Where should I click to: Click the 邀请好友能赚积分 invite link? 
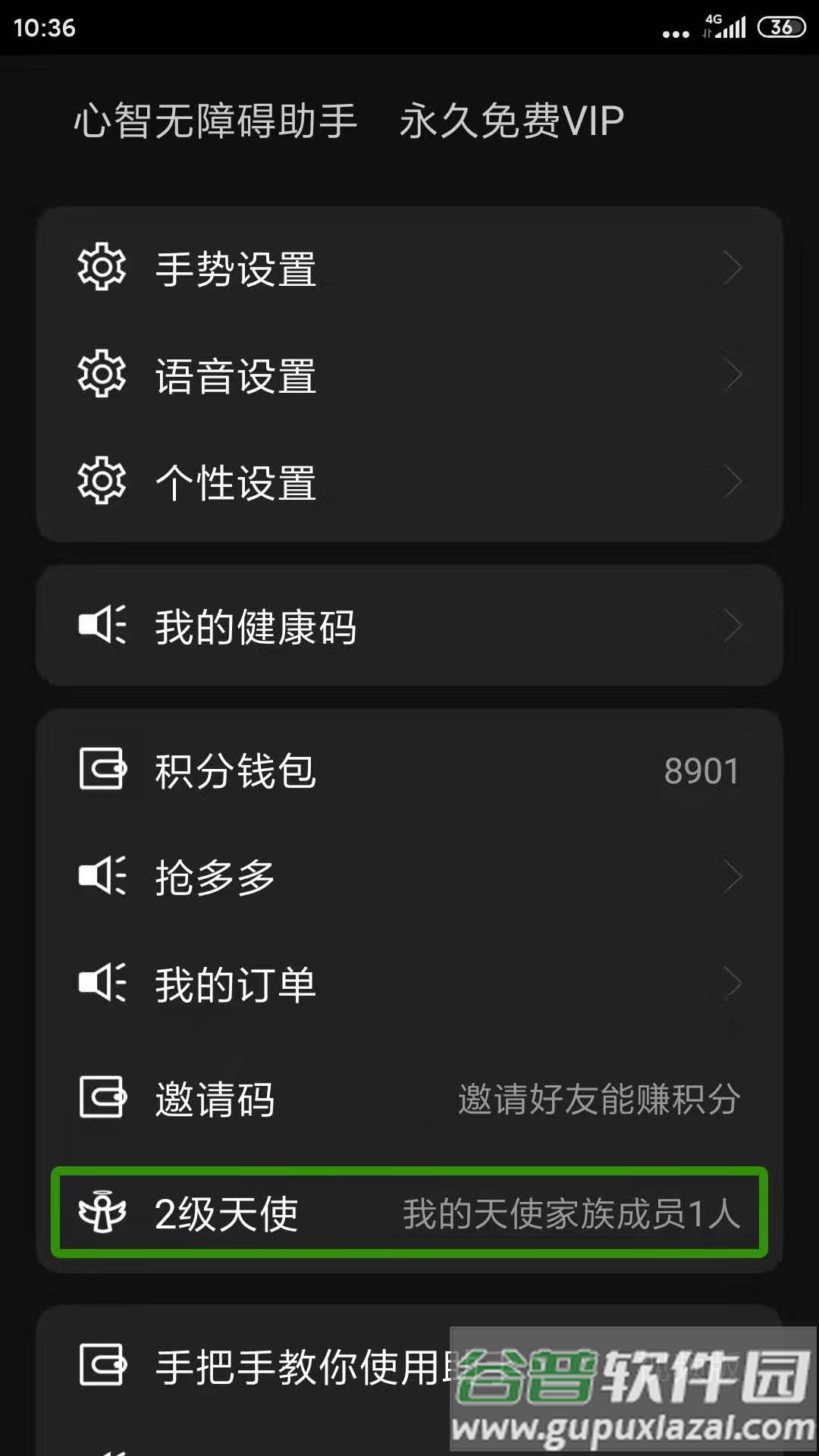pos(599,1097)
